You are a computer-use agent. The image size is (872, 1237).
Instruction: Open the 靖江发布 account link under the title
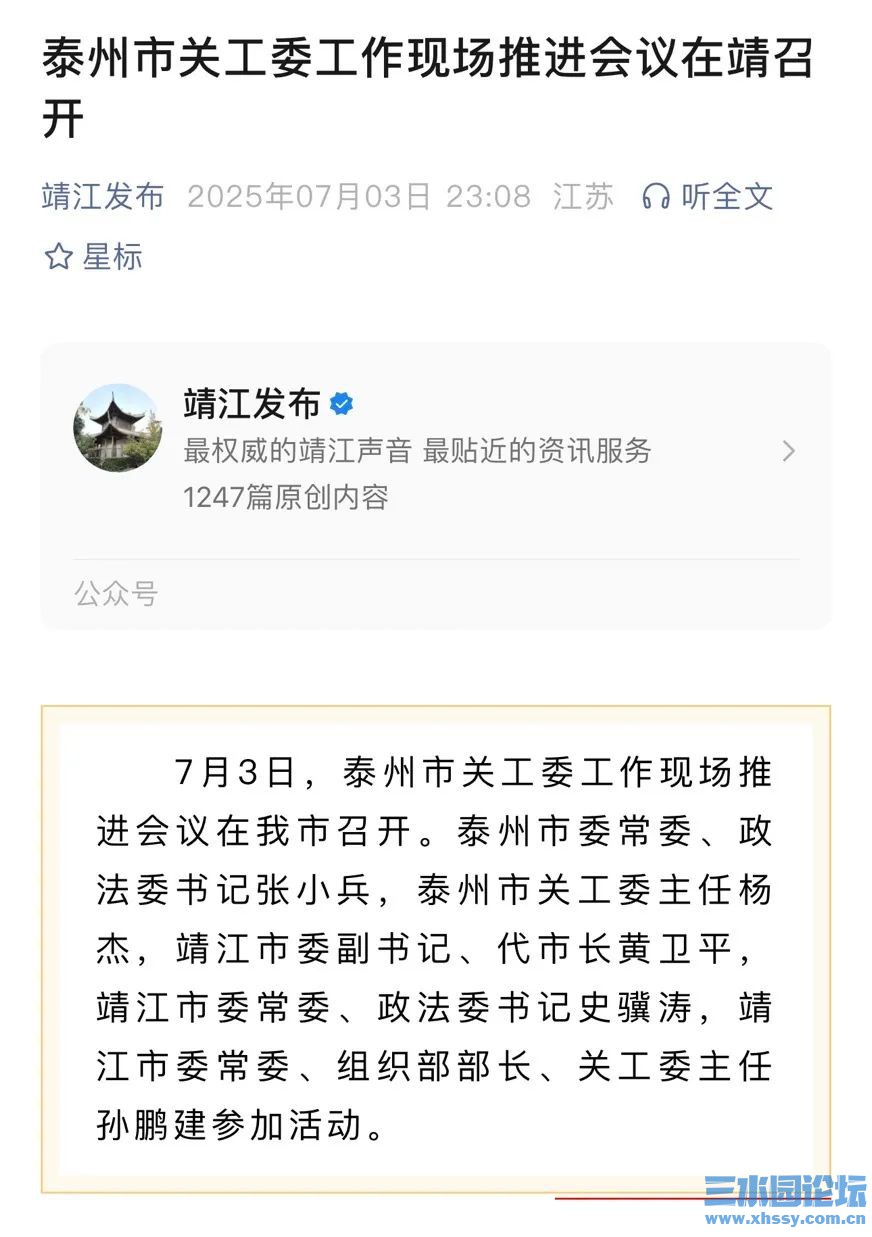coord(102,196)
